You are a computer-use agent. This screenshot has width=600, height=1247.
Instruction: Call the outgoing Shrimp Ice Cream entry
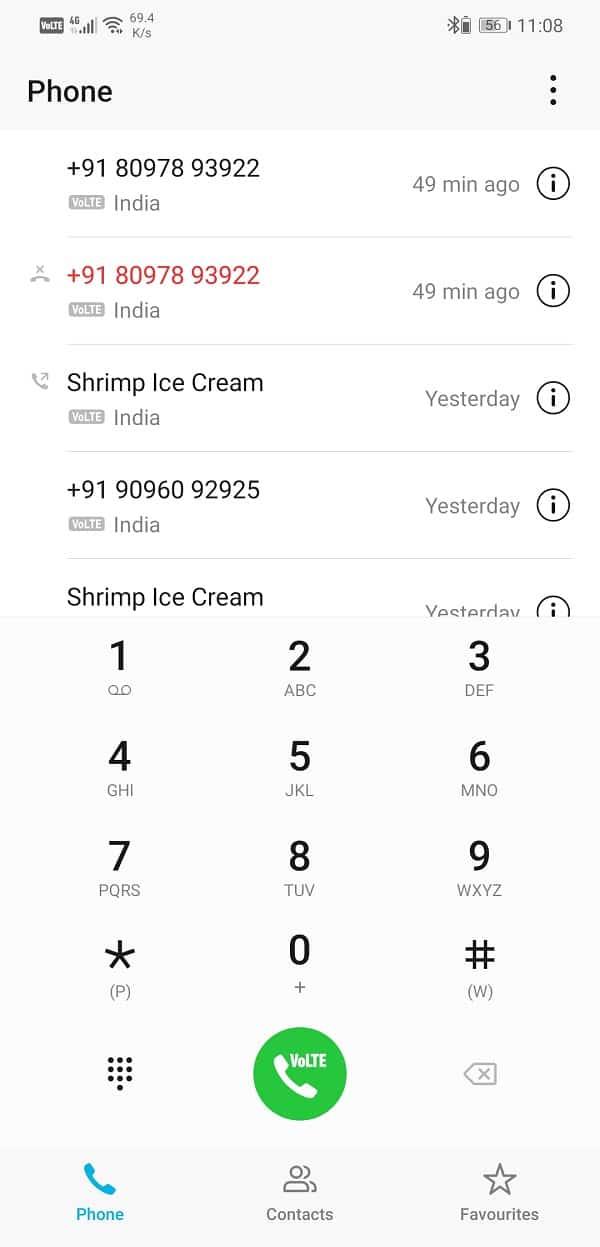click(240, 397)
